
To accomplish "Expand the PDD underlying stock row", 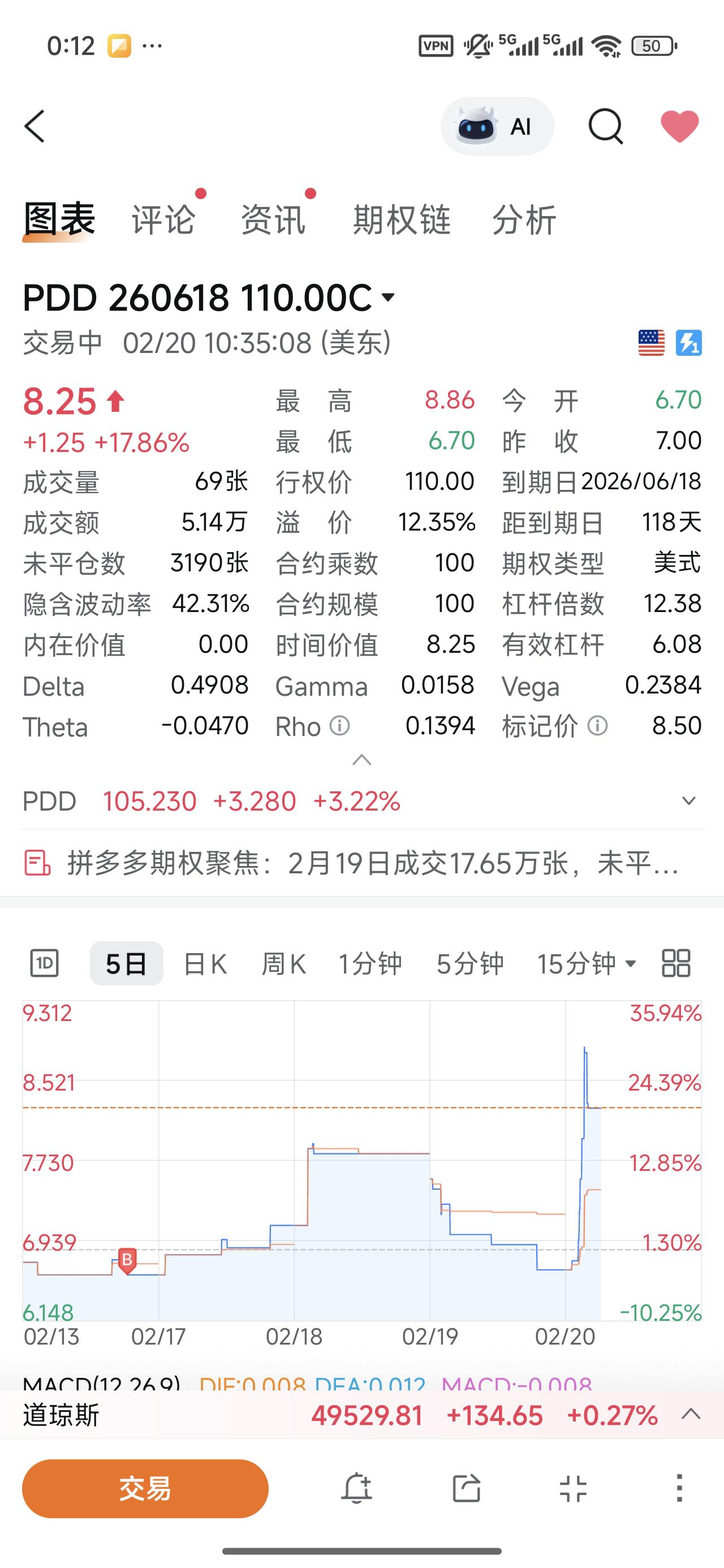I will (x=689, y=801).
